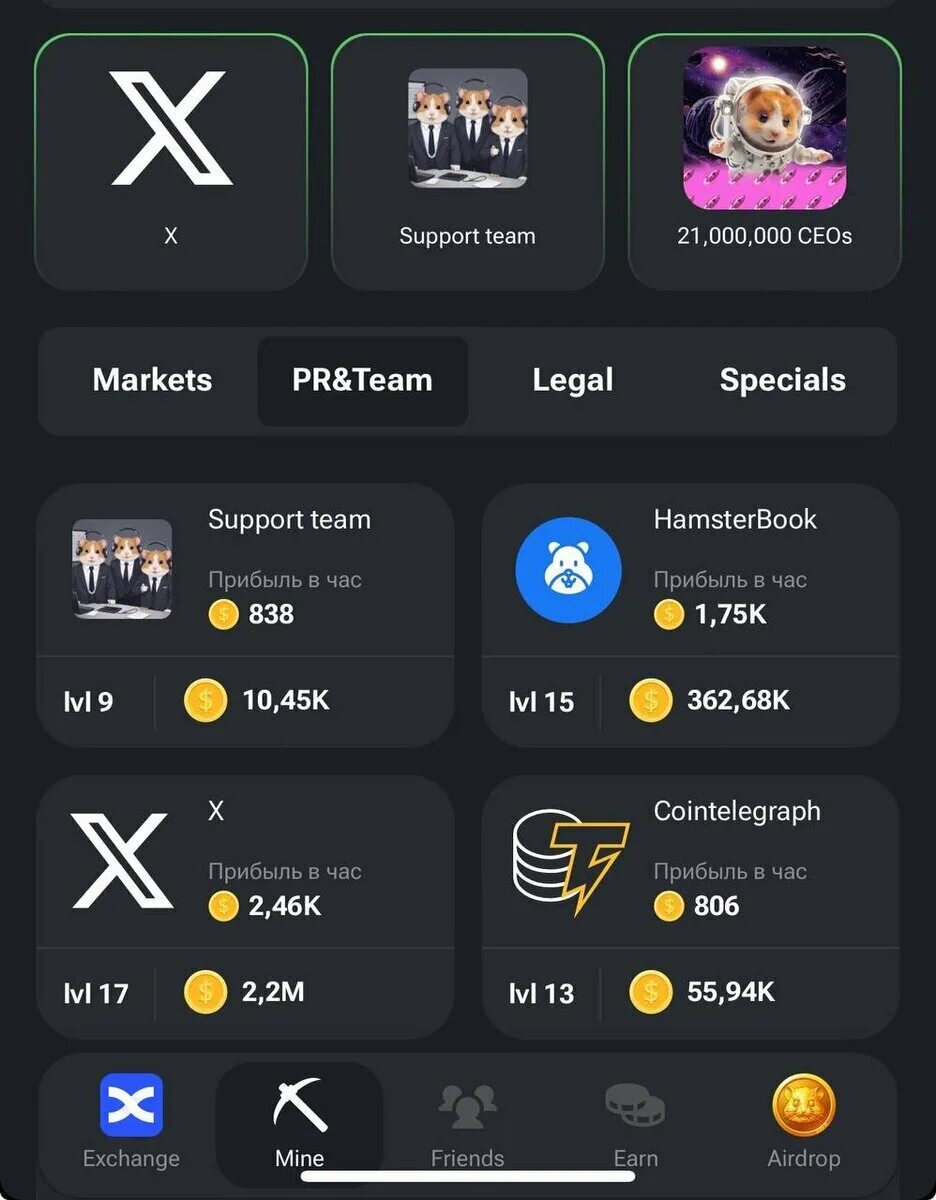Open the 21,000,000 CEOs combo card
This screenshot has width=936, height=1200.
click(764, 162)
